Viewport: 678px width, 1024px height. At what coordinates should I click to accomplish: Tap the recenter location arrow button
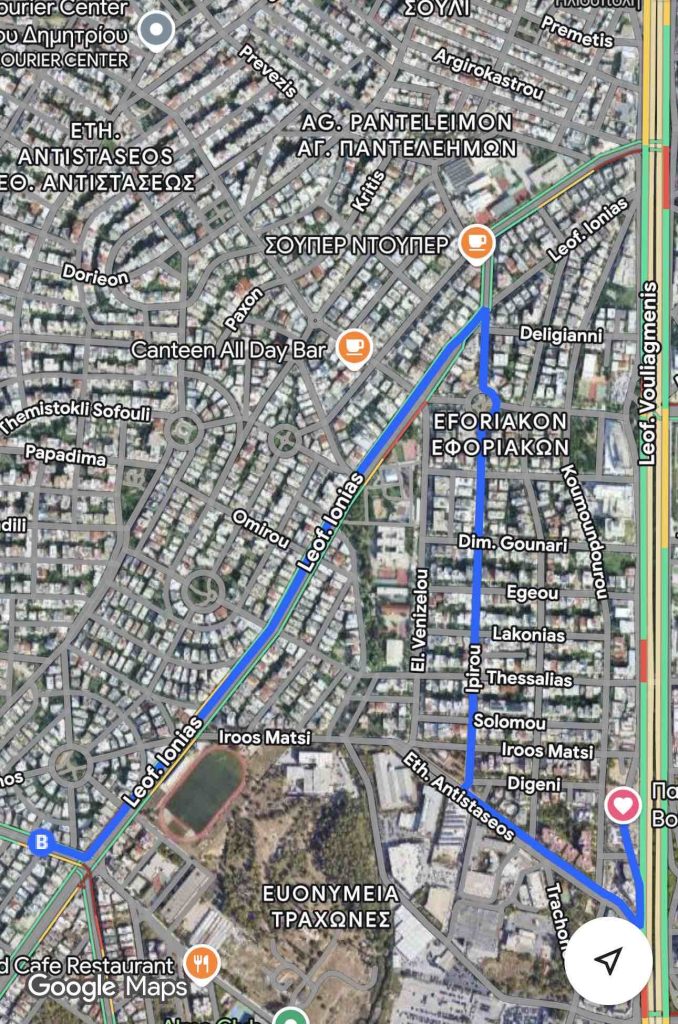point(608,961)
